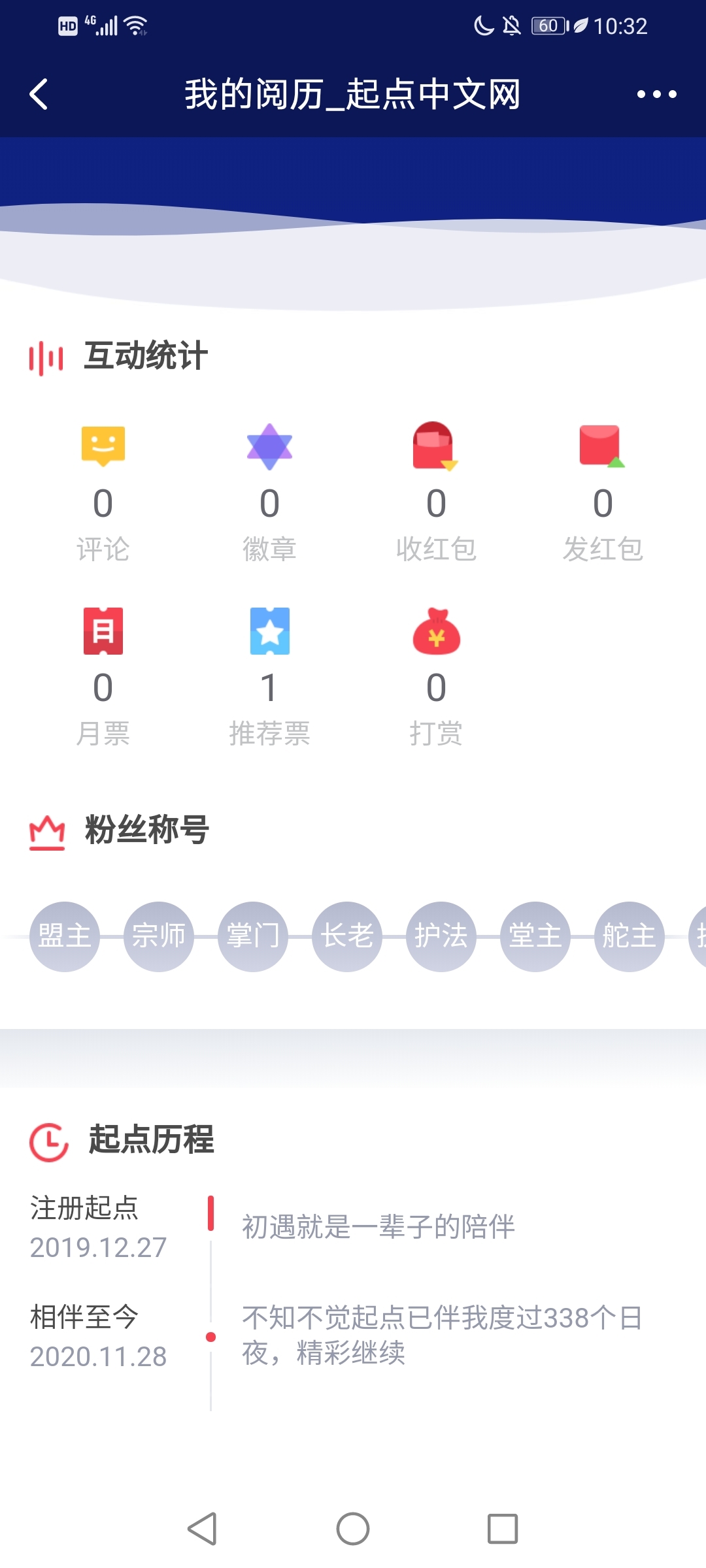Open the 推荐票 recommendation tickets stat
Viewport: 706px width, 1568px height.
tap(269, 678)
